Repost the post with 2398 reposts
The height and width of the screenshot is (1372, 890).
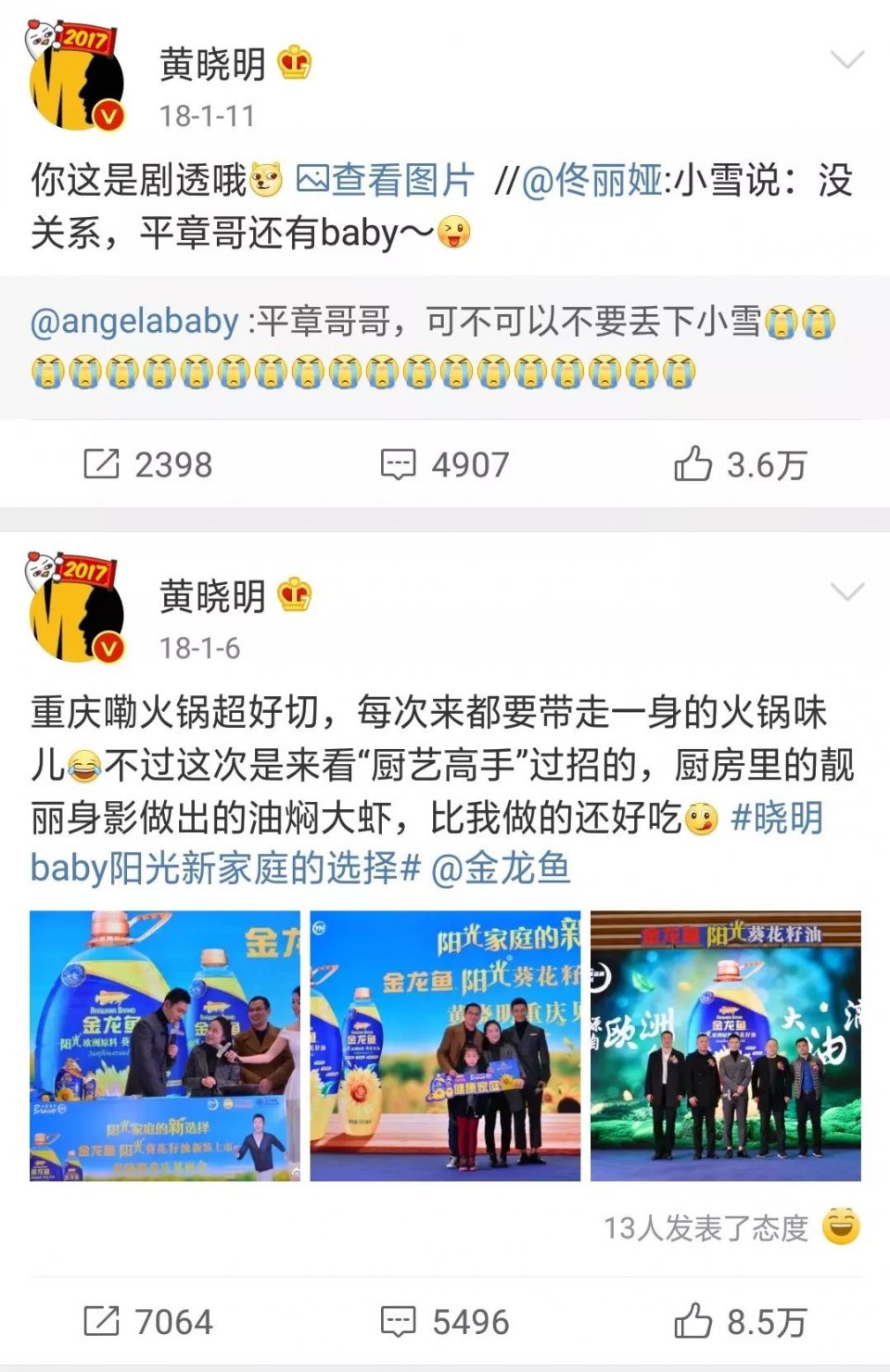point(148,464)
